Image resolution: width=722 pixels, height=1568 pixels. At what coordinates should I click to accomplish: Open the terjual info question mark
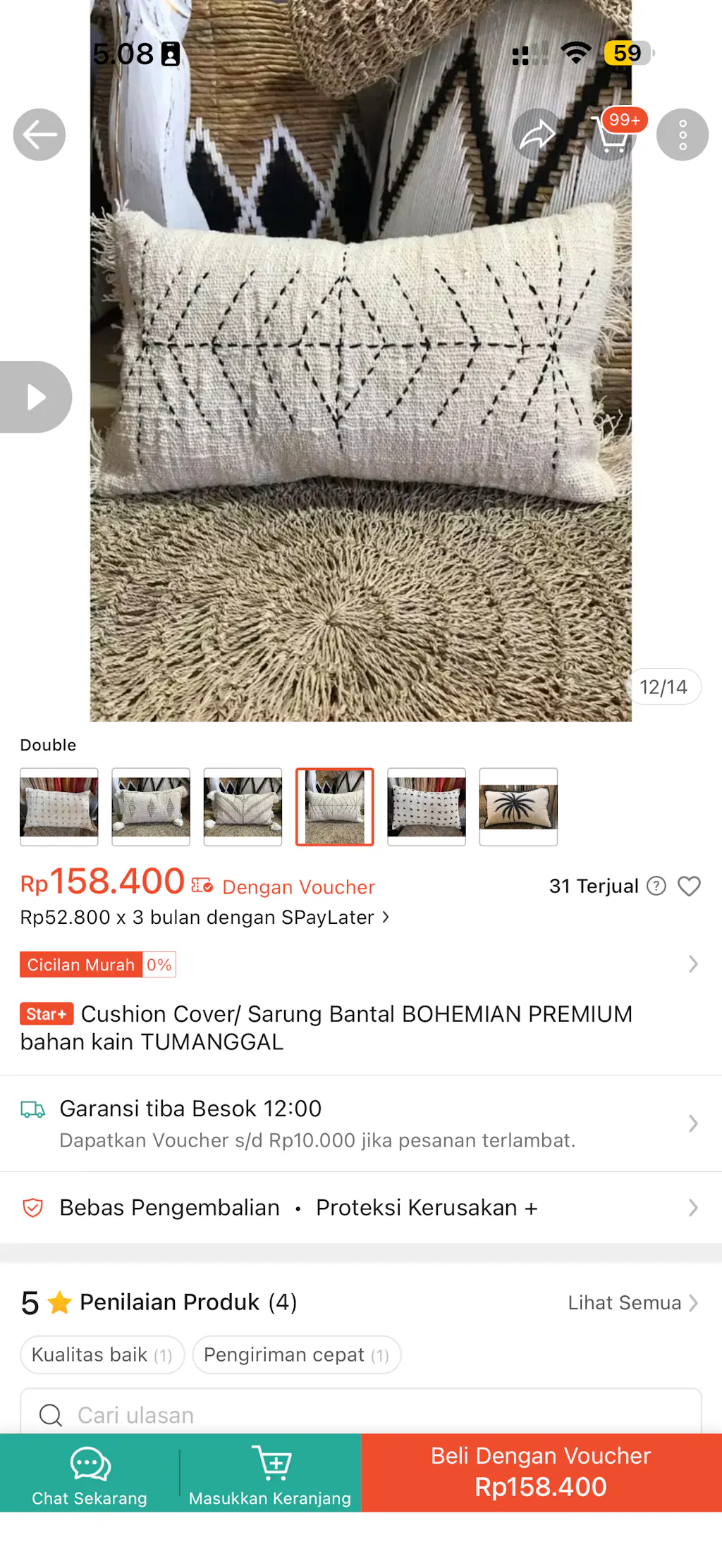(656, 886)
